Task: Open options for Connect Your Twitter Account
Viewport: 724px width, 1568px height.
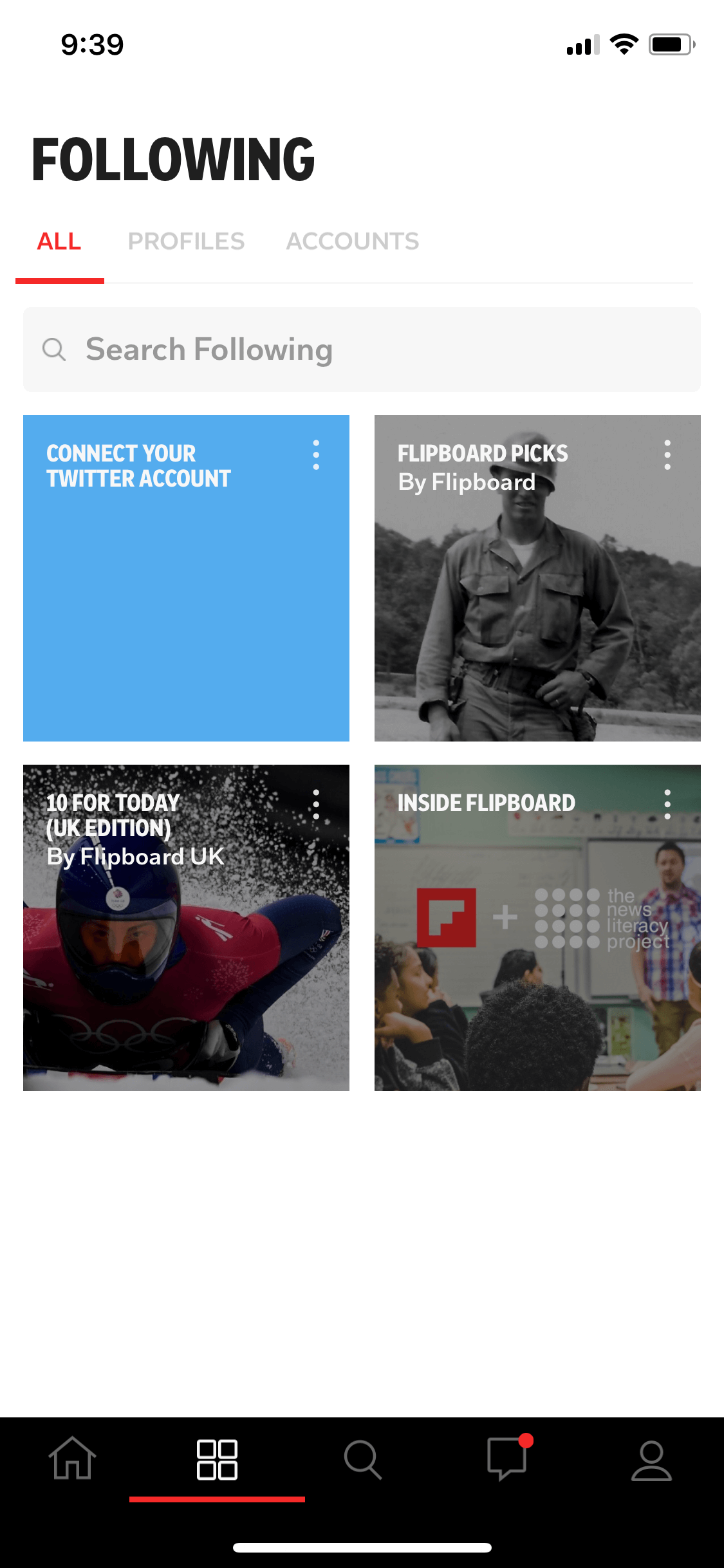Action: 316,455
